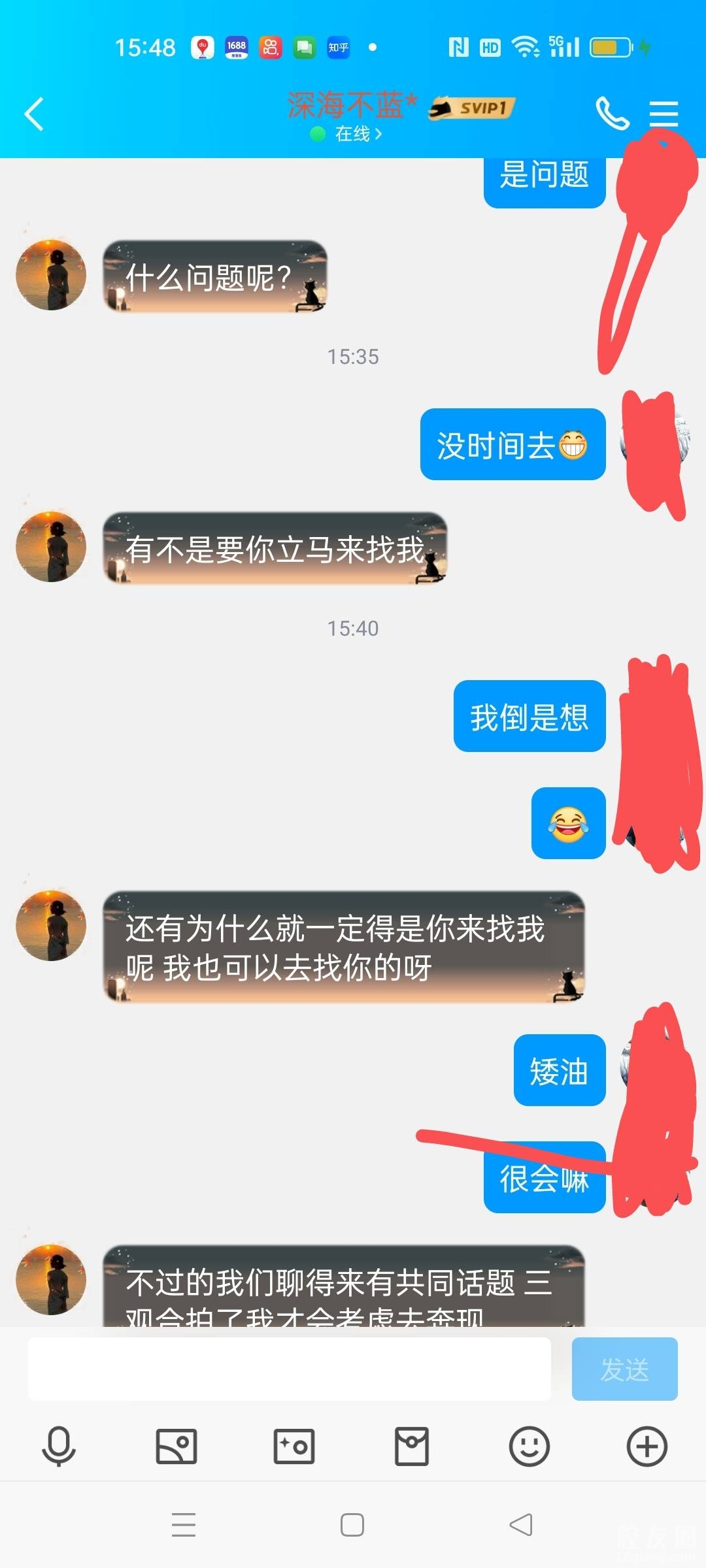This screenshot has width=706, height=1568.
Task: Record a voice message with the microphone
Action: point(59,1446)
